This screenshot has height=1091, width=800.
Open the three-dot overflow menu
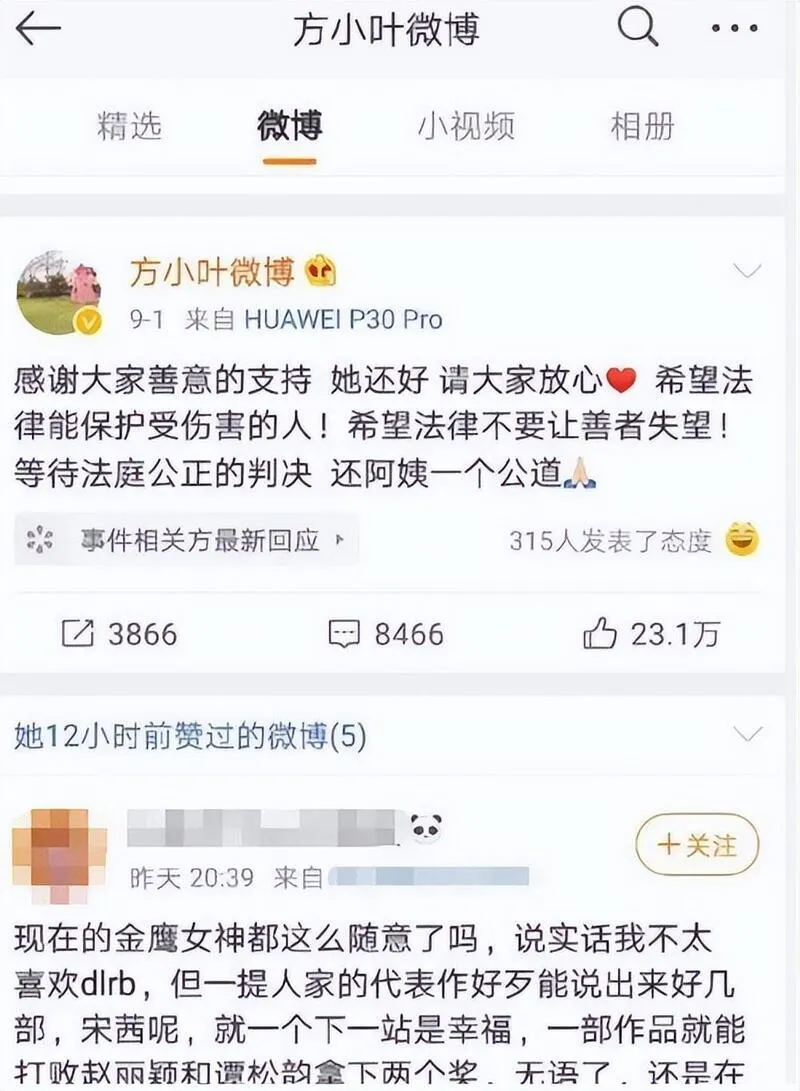coord(735,29)
